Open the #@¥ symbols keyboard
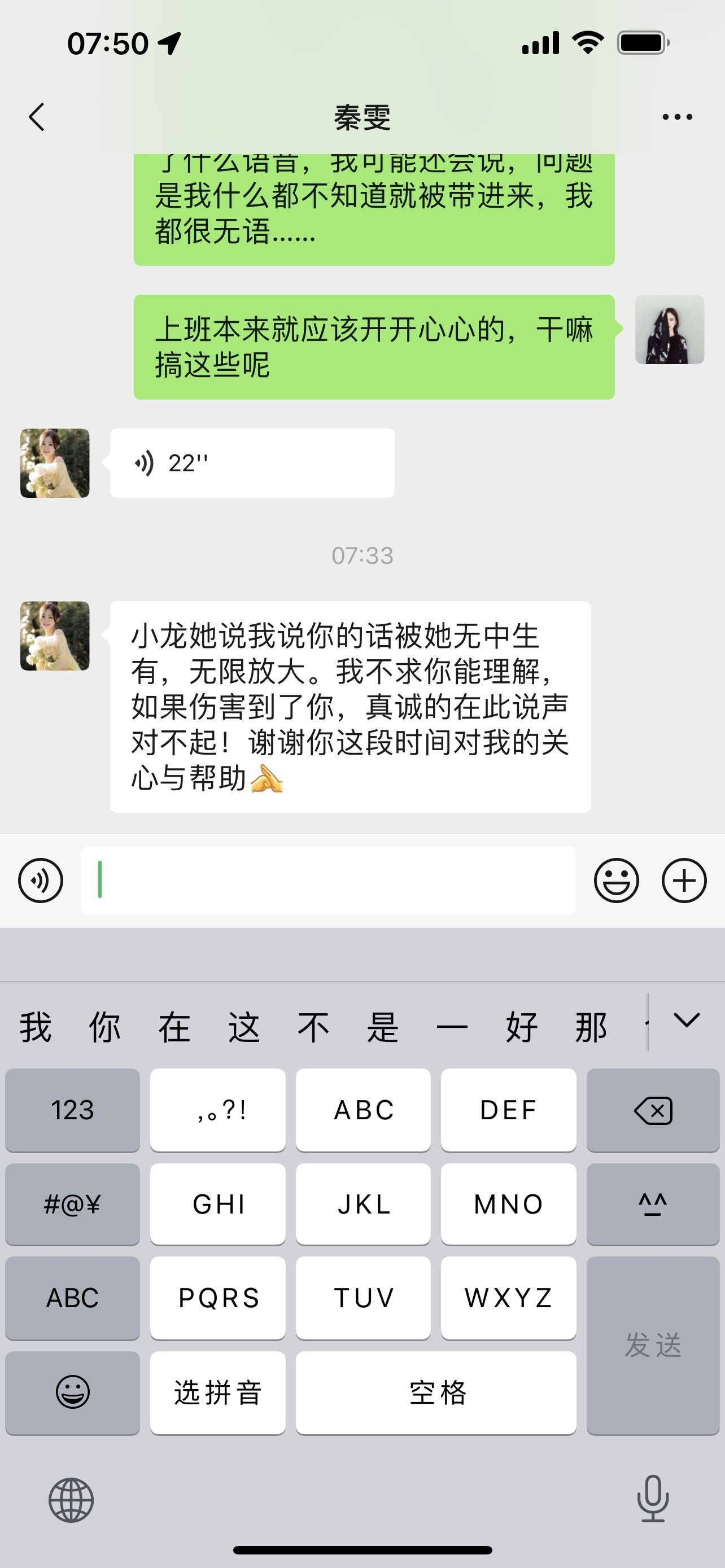This screenshot has height=1568, width=725. 72,1204
